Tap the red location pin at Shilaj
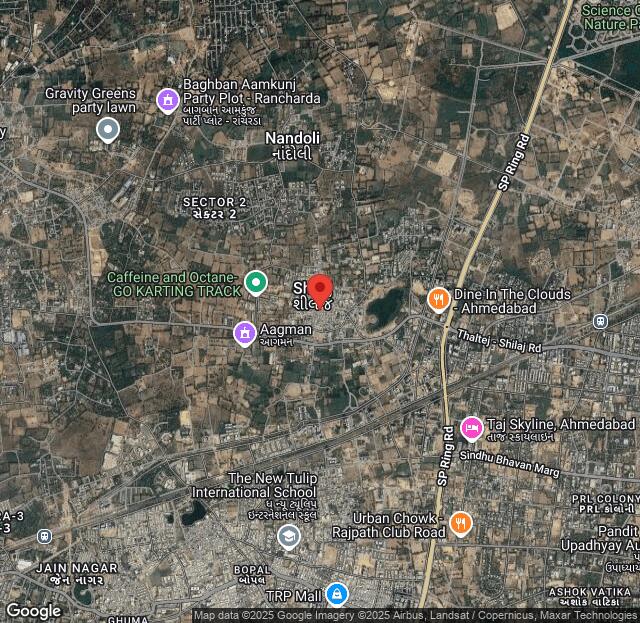The image size is (640, 623). [x=319, y=288]
